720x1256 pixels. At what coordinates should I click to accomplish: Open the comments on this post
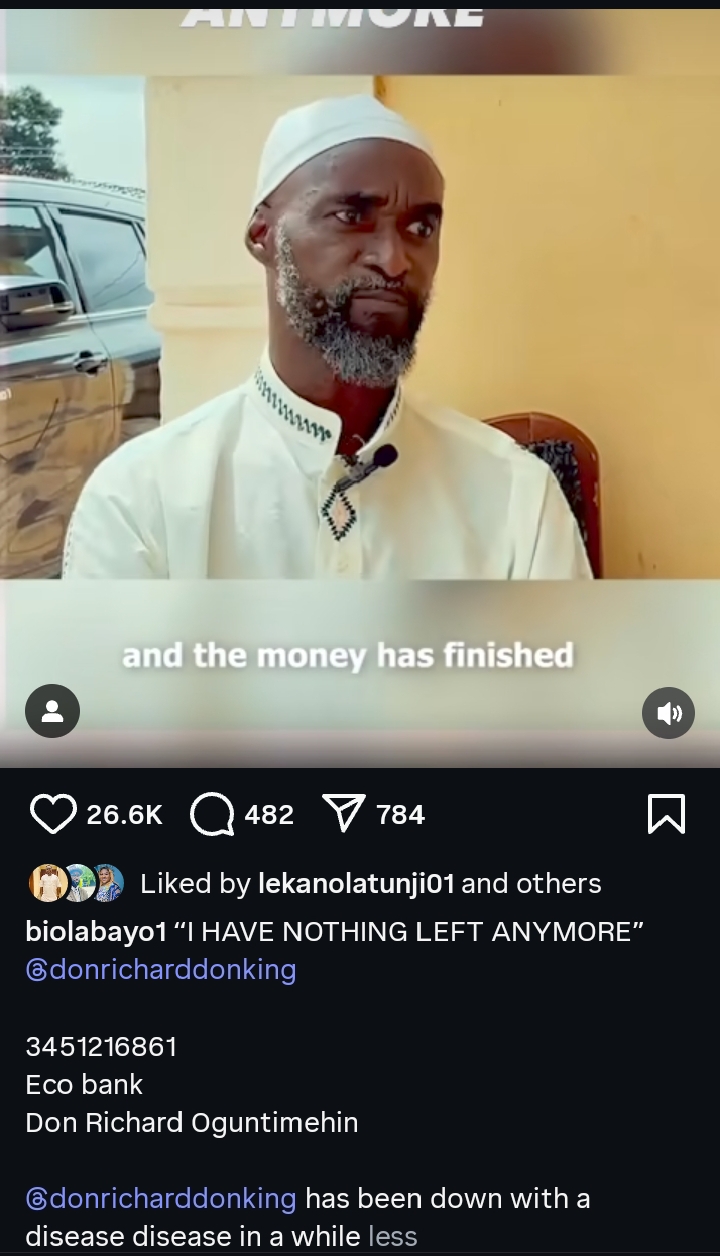212,814
